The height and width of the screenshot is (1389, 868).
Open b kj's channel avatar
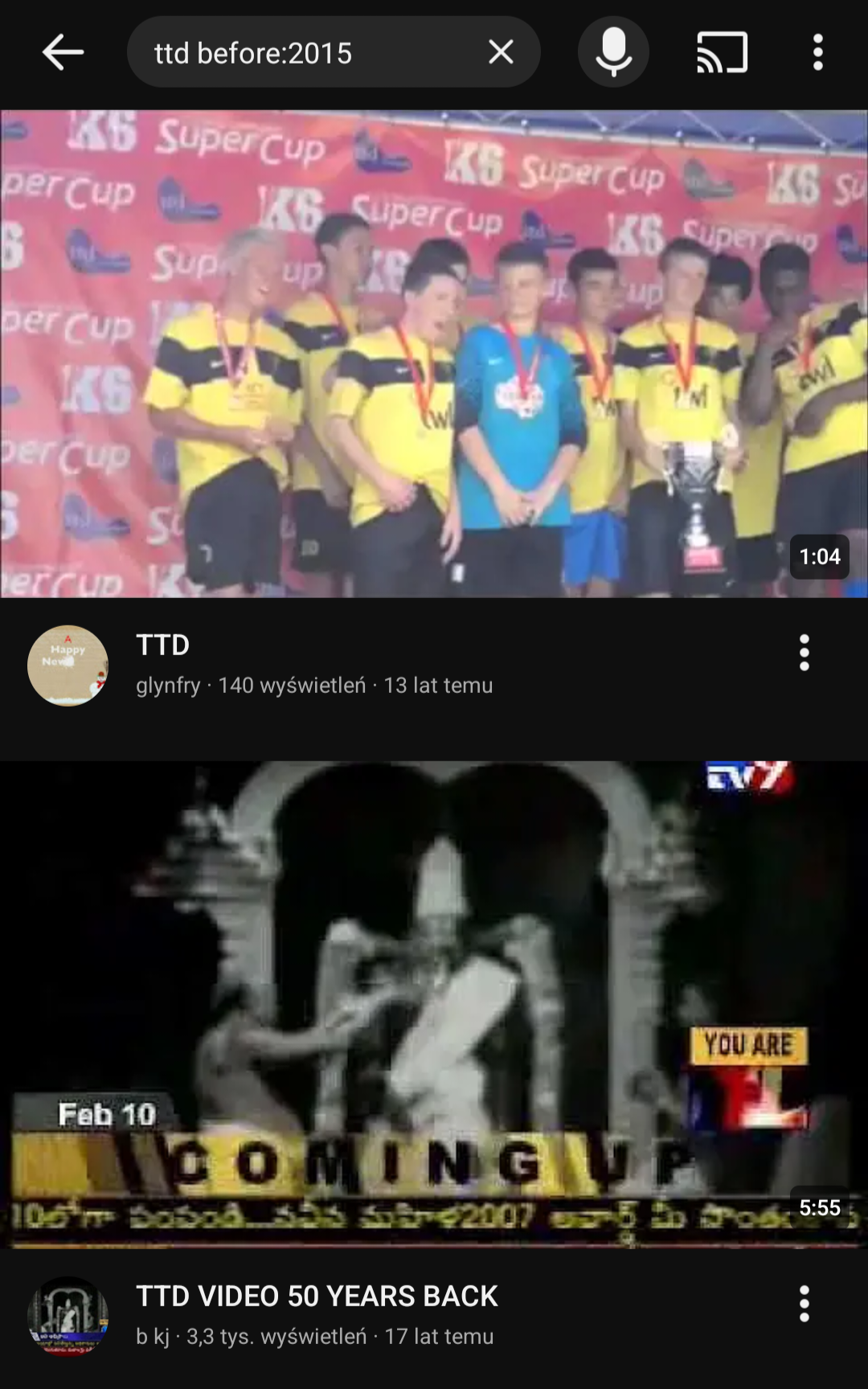pos(68,1317)
